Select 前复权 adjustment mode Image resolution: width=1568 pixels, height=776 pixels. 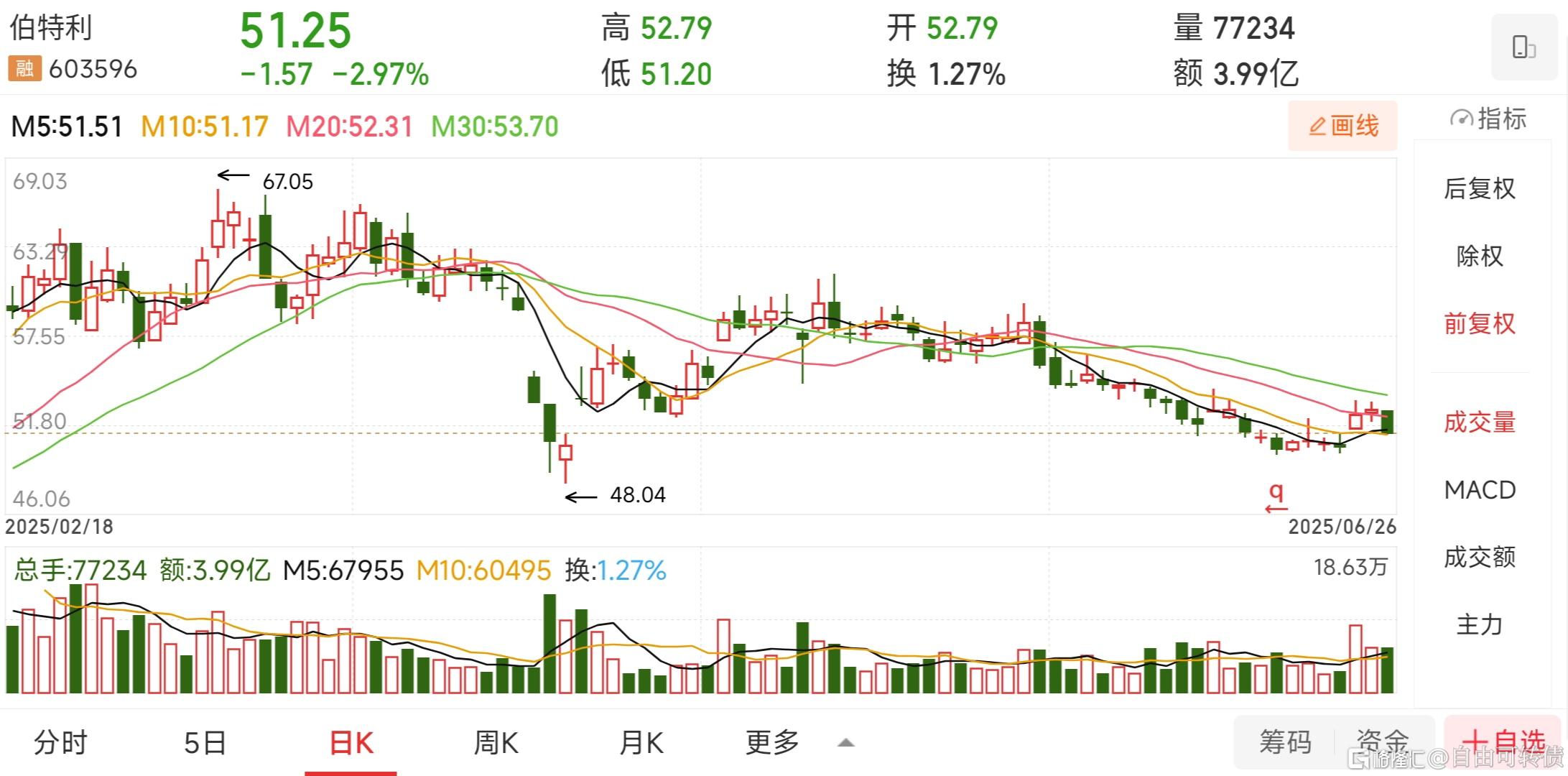1480,323
